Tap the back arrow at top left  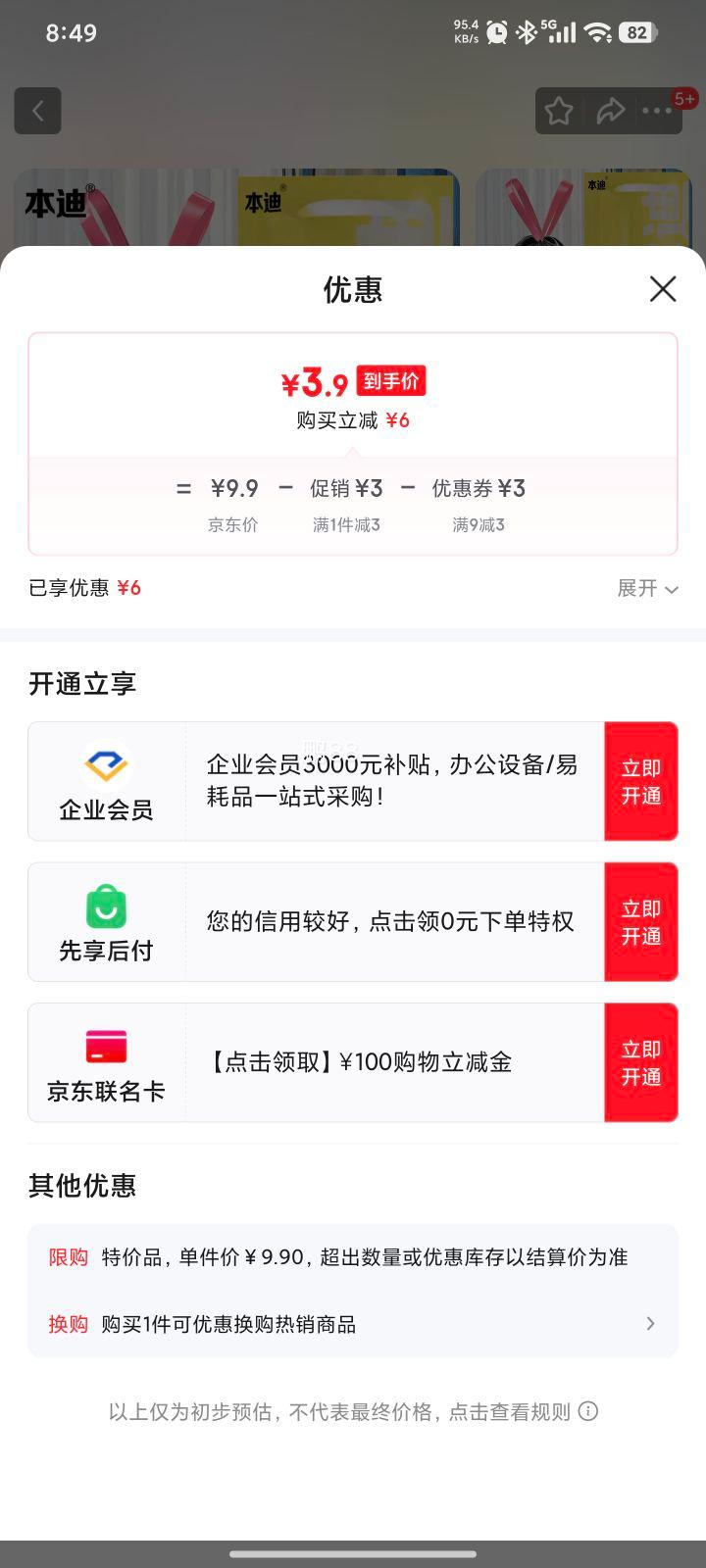click(37, 110)
